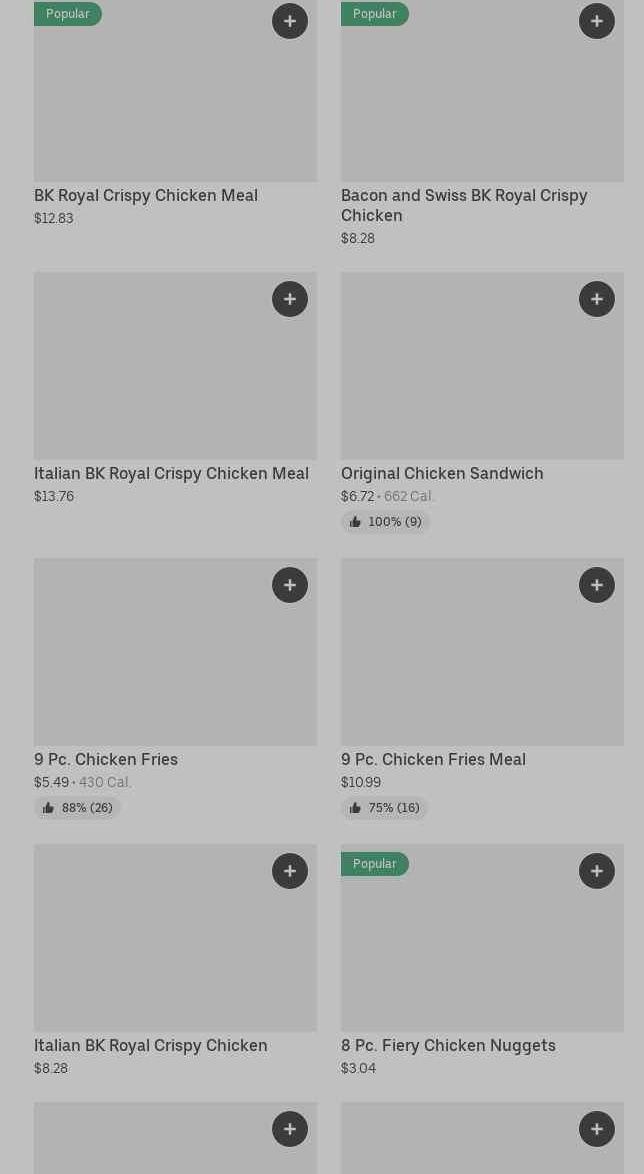Screen dimensions: 644x1174
Task: View Original Chicken Sandwich details
Action: coord(442,473)
